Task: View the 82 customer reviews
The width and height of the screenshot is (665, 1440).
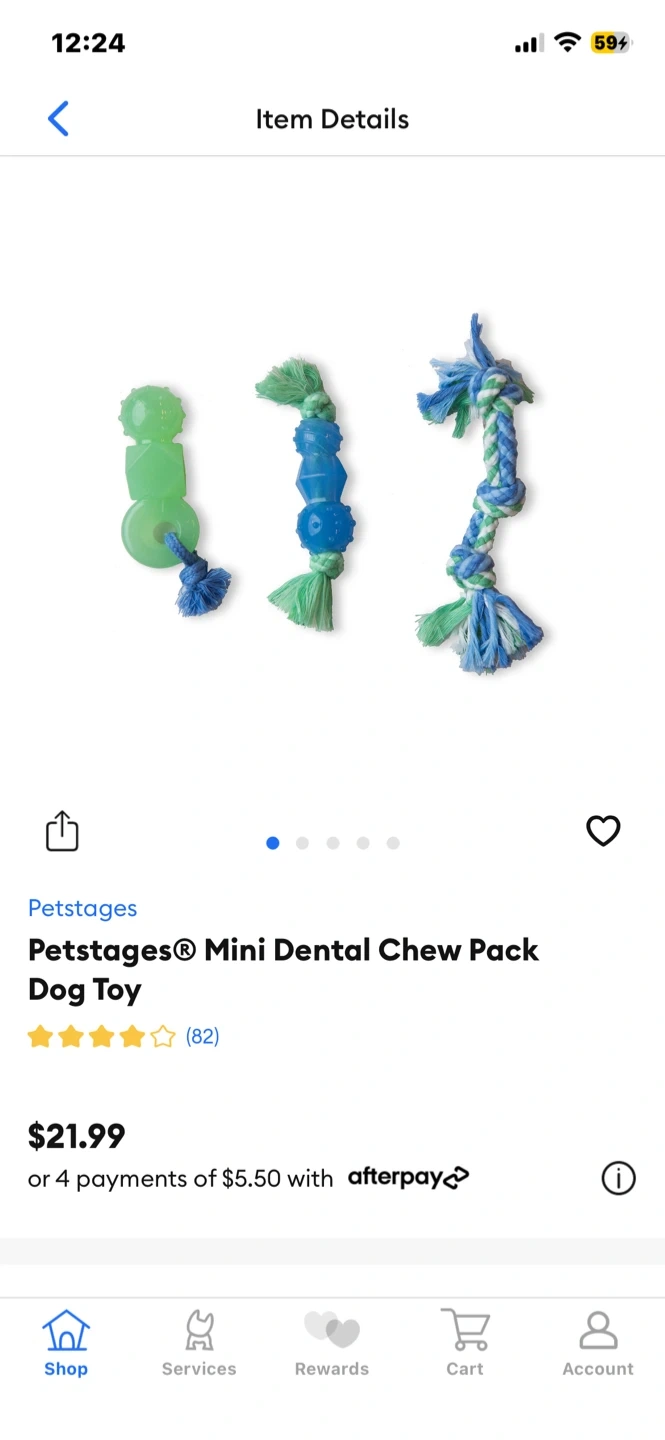Action: tap(202, 1037)
